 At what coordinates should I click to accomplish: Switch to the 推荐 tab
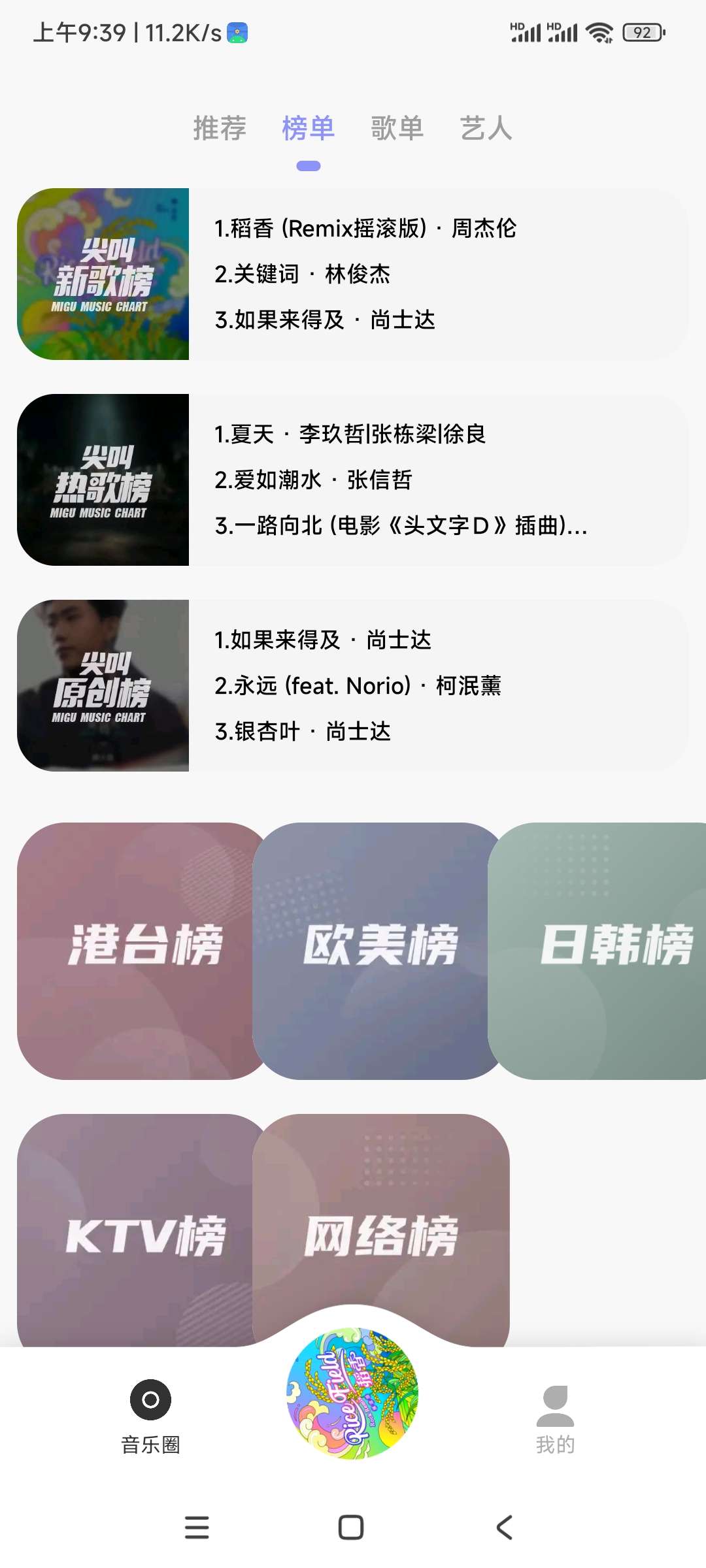(x=220, y=128)
